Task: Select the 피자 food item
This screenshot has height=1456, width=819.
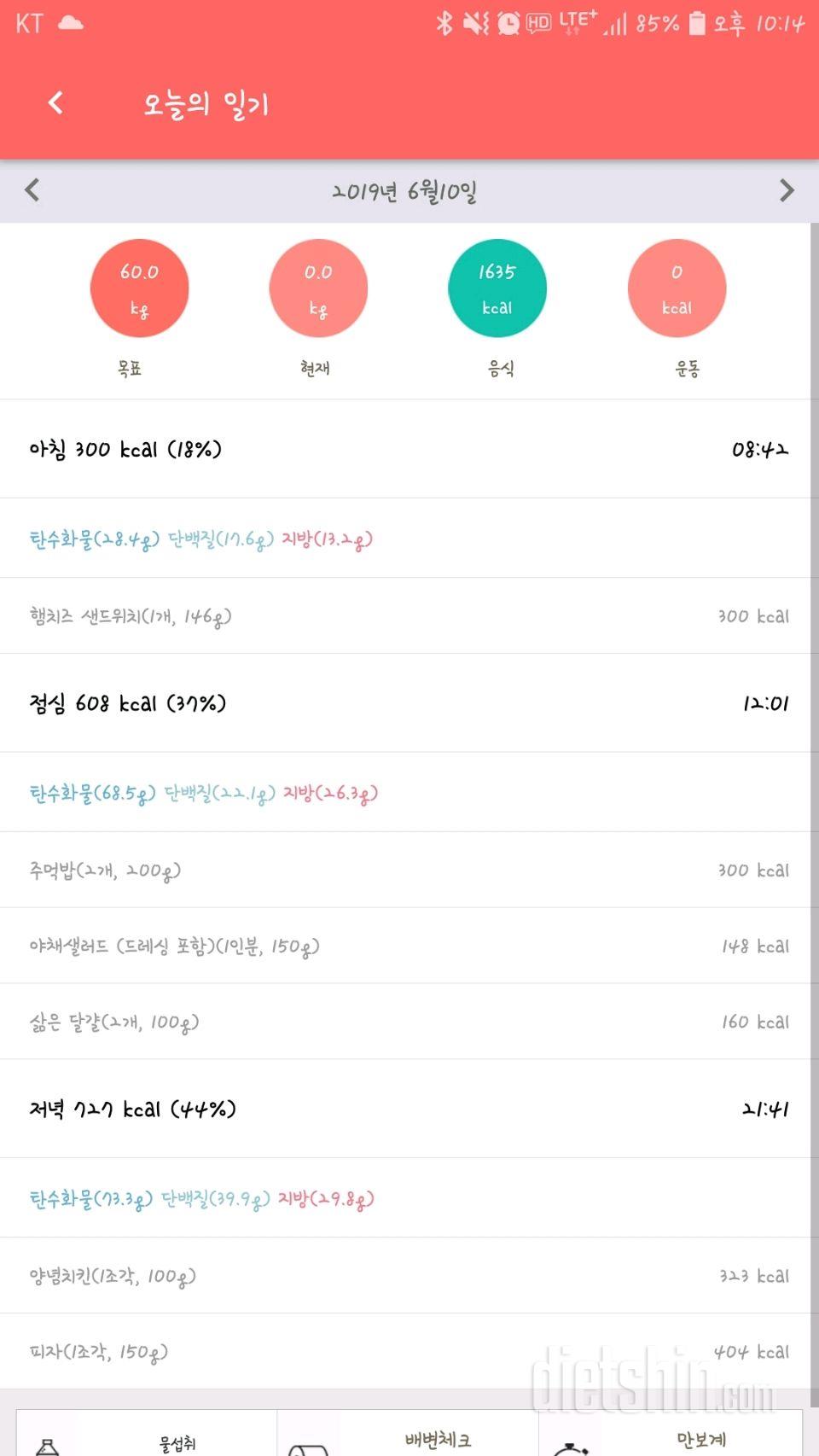Action: tap(408, 1352)
